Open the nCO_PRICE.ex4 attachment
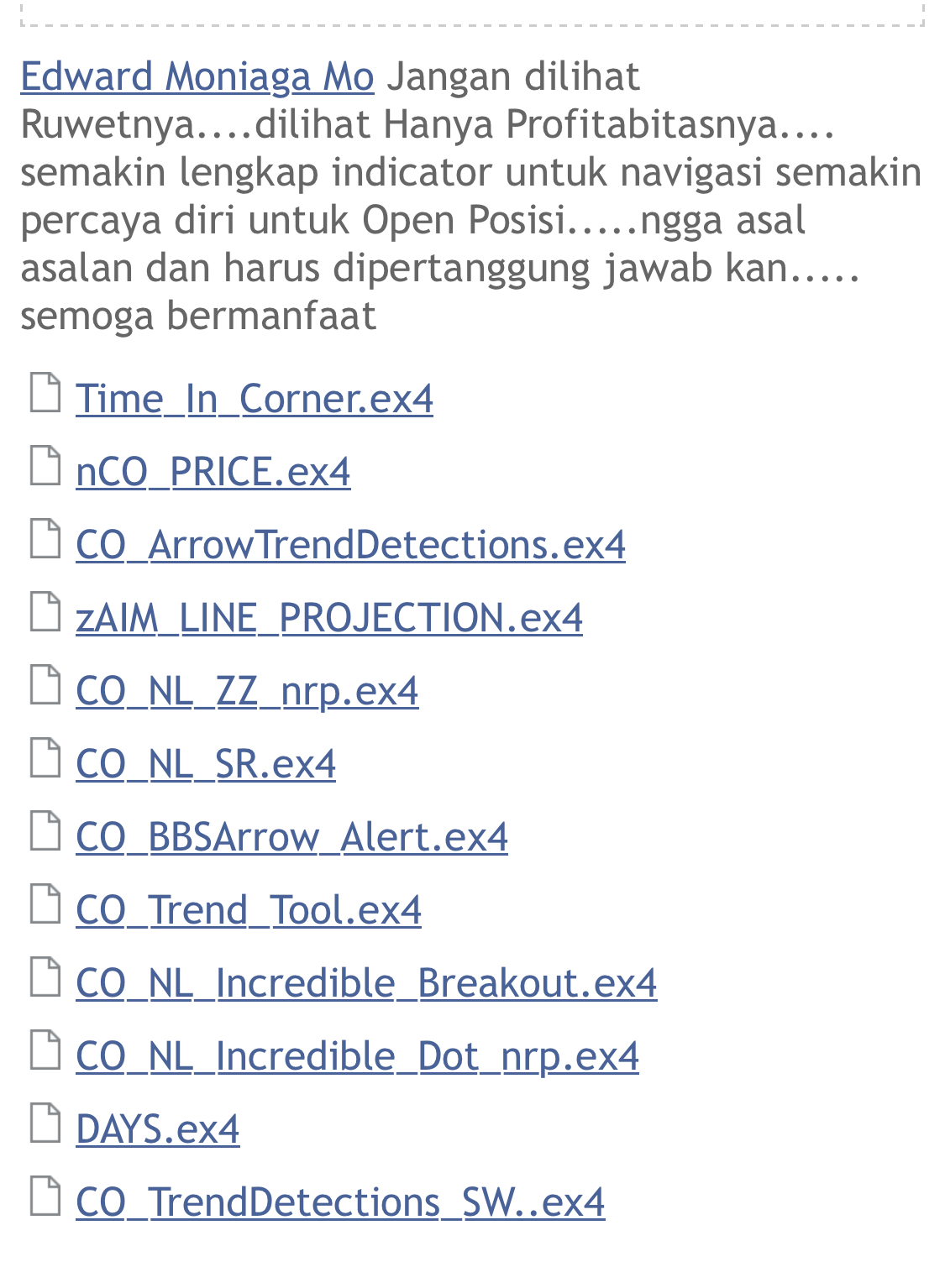The height and width of the screenshot is (1288, 945). (x=213, y=472)
